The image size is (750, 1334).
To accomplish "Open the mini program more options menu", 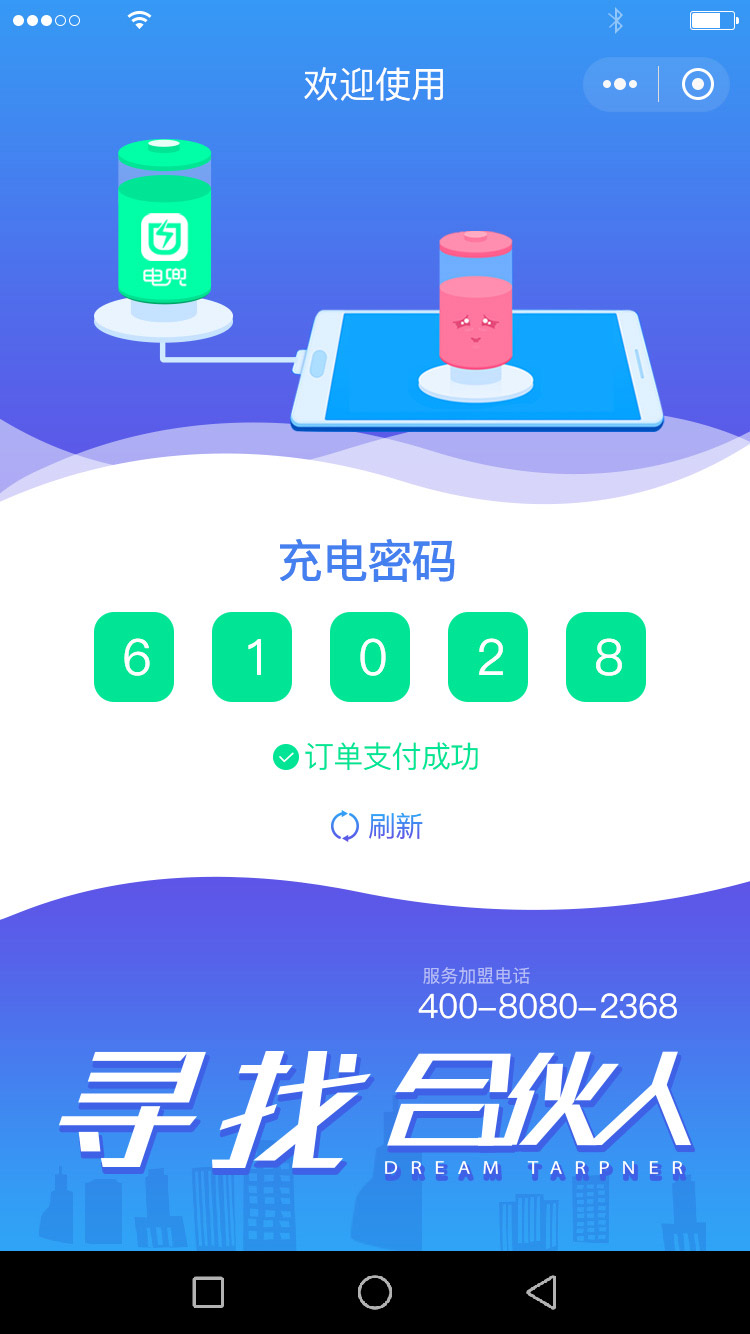I will click(x=620, y=85).
